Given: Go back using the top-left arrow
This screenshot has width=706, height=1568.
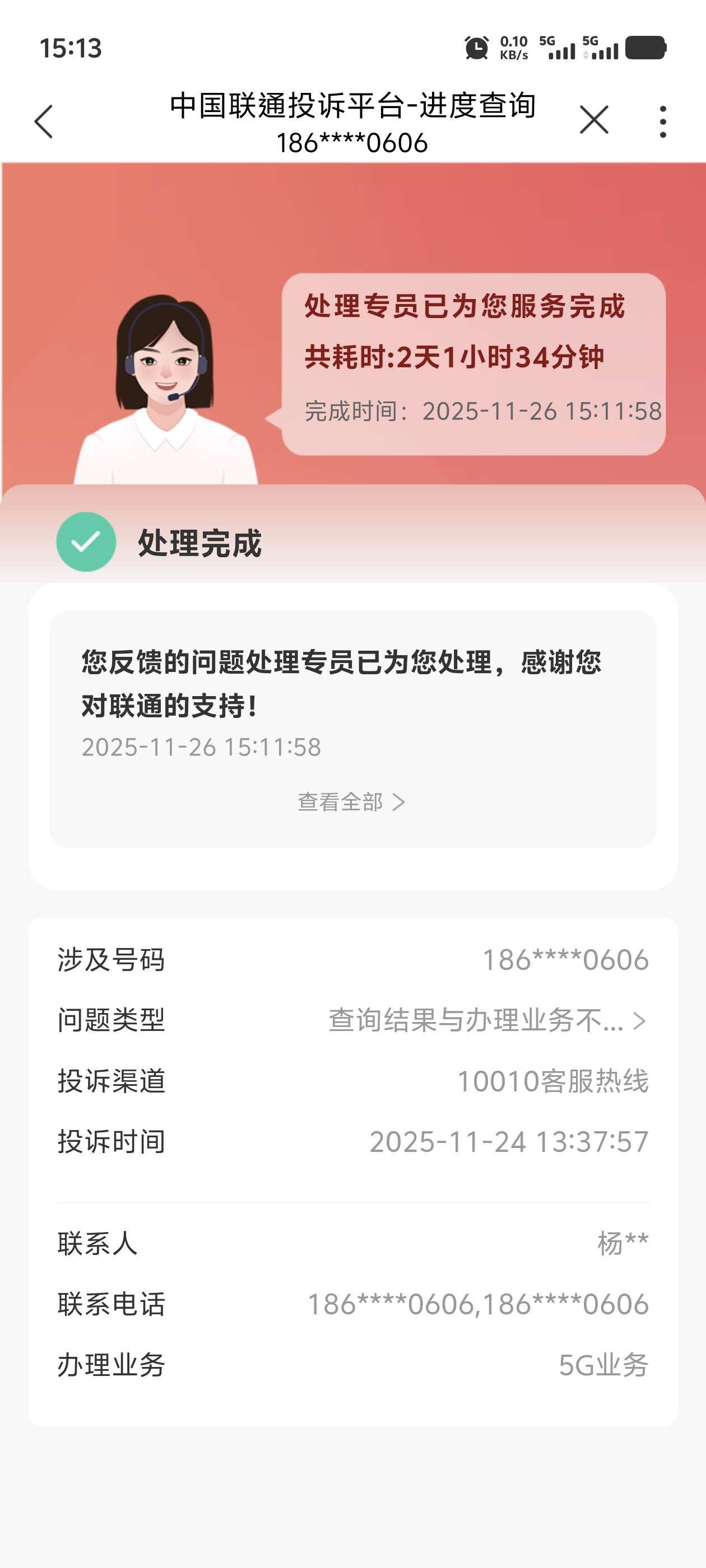Looking at the screenshot, I should pyautogui.click(x=44, y=121).
